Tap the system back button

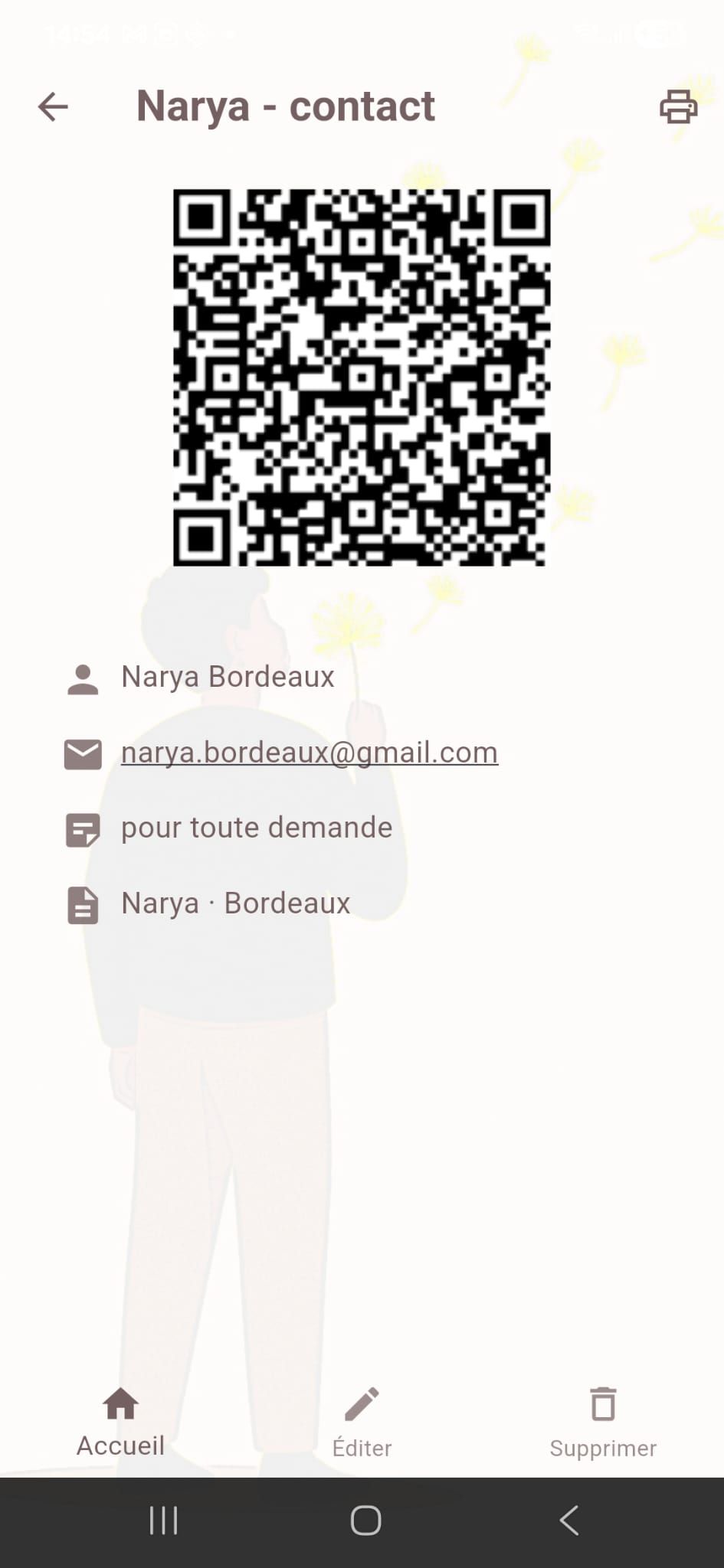point(568,1521)
